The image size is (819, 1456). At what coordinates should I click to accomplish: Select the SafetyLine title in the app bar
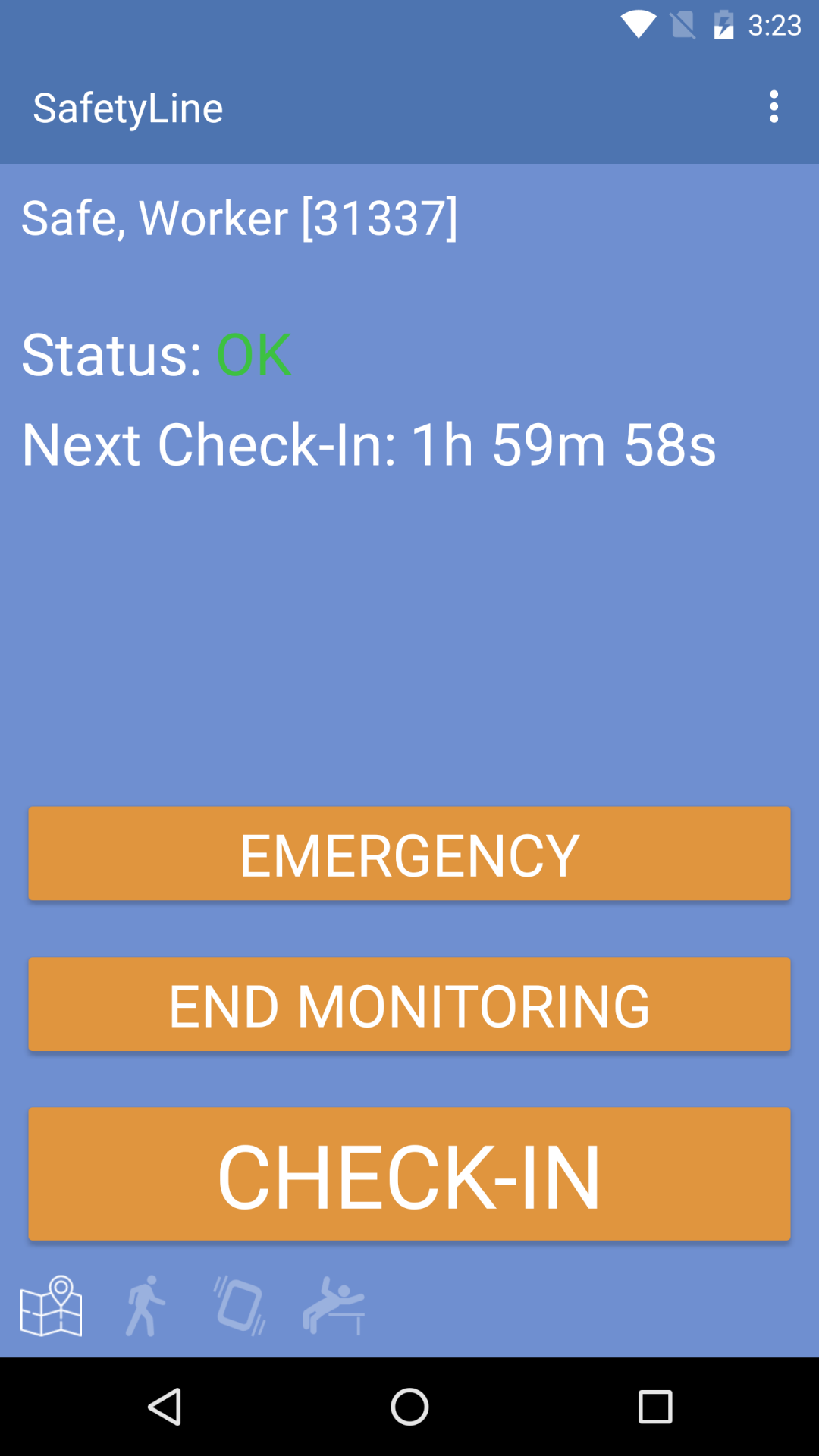pos(129,106)
